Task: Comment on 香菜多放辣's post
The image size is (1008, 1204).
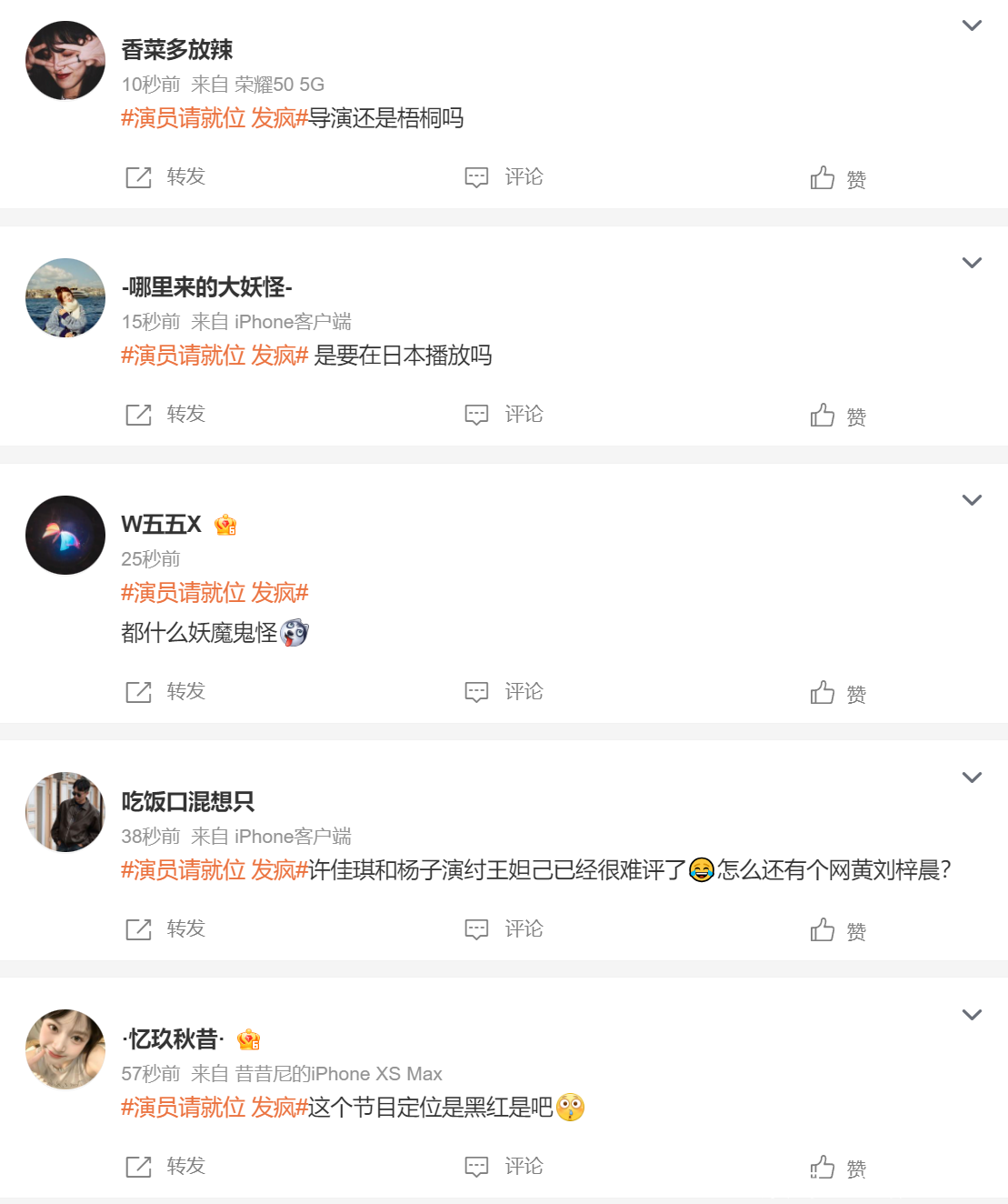Action: point(504,176)
